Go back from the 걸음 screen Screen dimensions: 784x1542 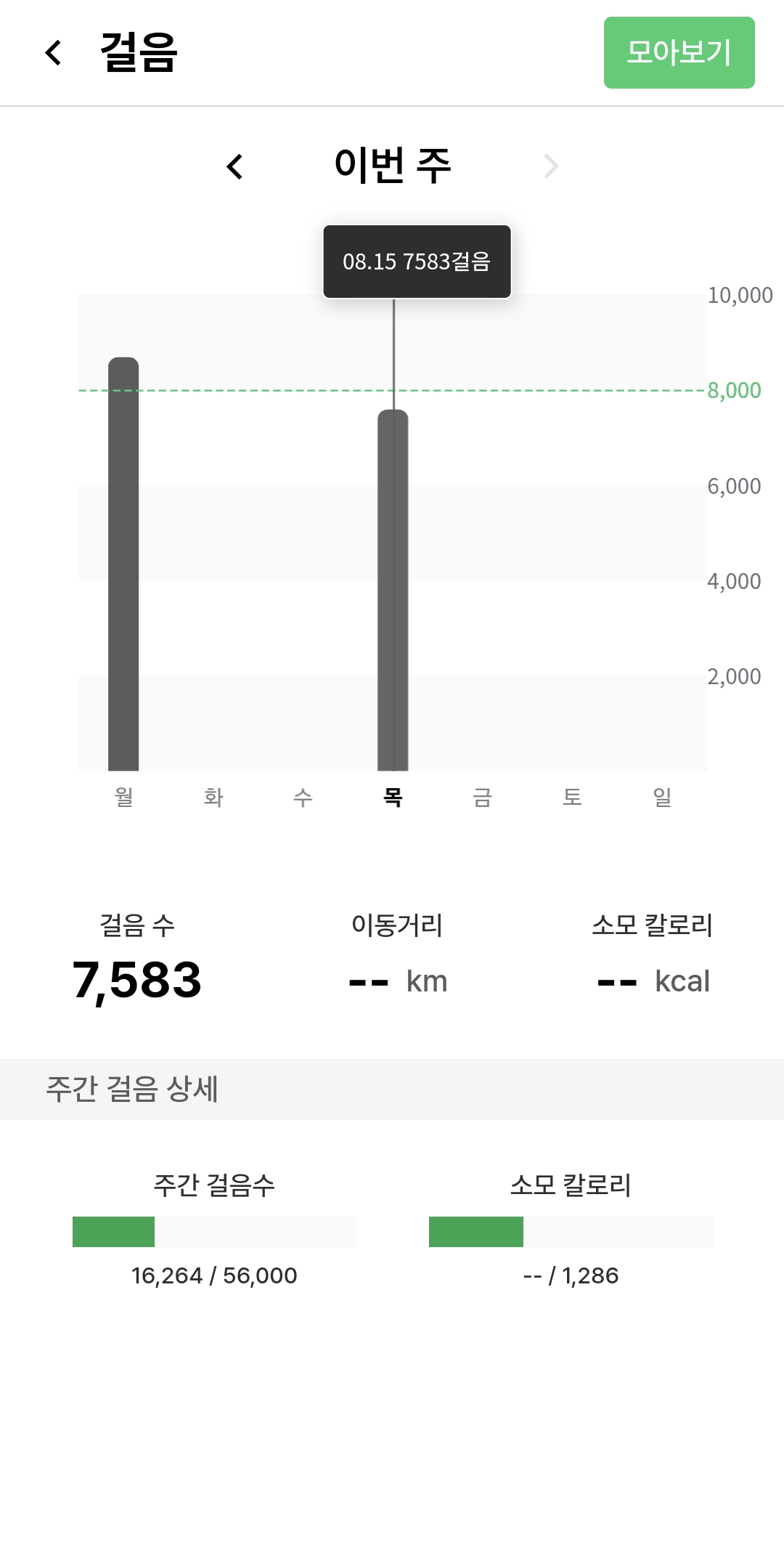click(53, 52)
